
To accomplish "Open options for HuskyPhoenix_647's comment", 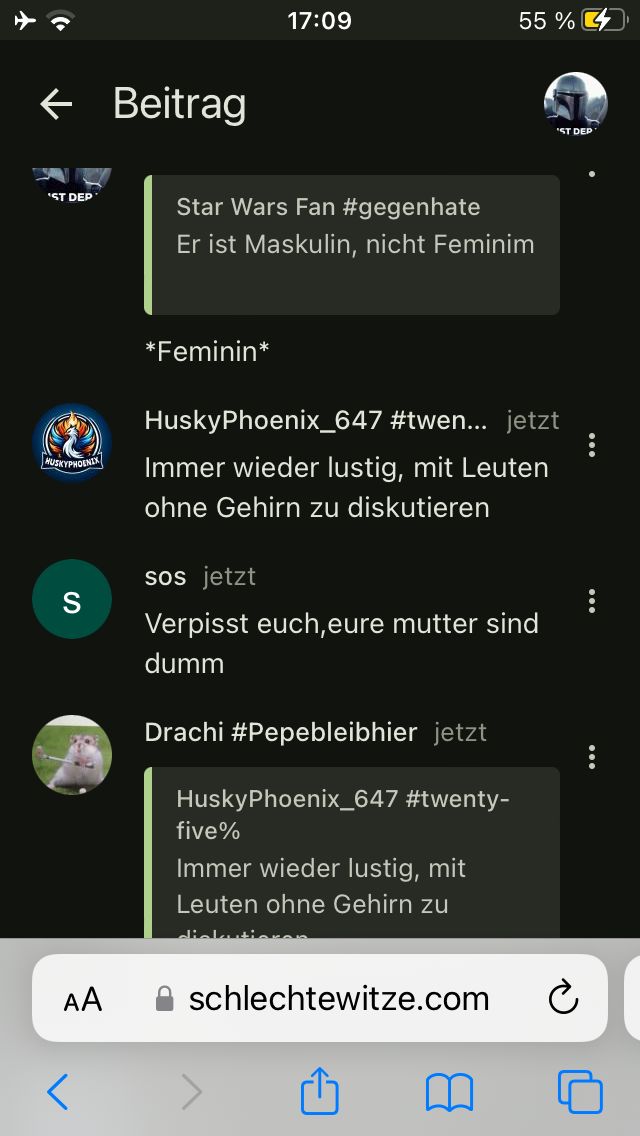I will tap(592, 444).
